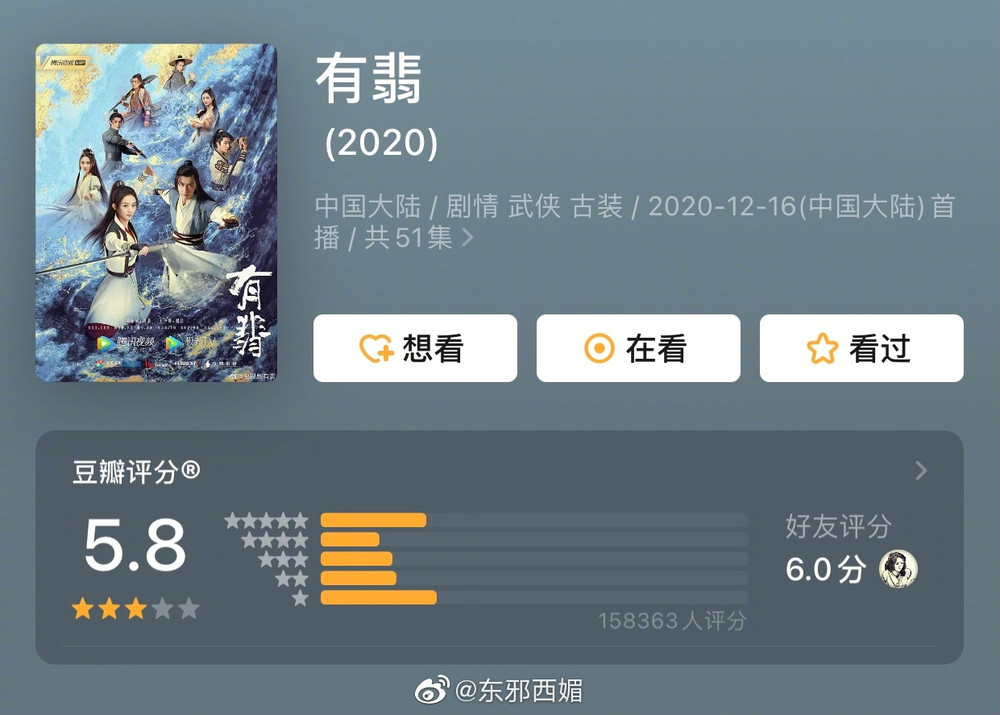View the friend's avatar beside 好友评分
The width and height of the screenshot is (1000, 715).
point(897,569)
